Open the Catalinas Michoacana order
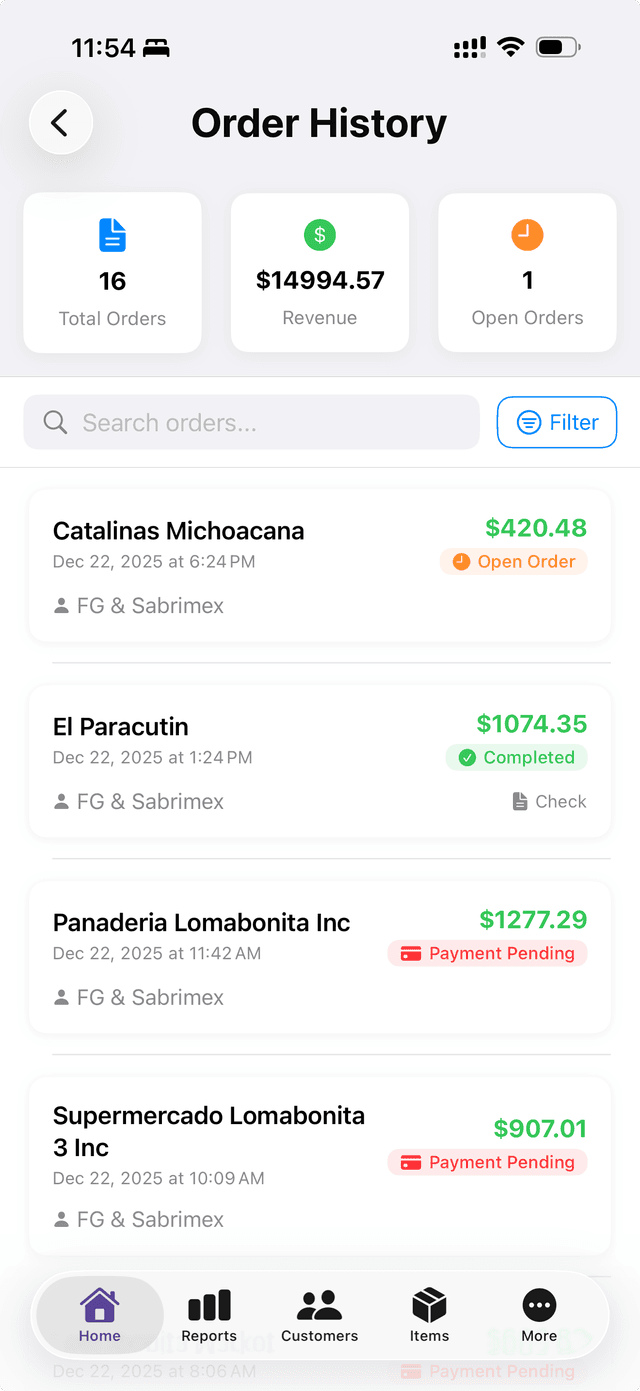Screen dimensions: 640x1391 tap(320, 566)
